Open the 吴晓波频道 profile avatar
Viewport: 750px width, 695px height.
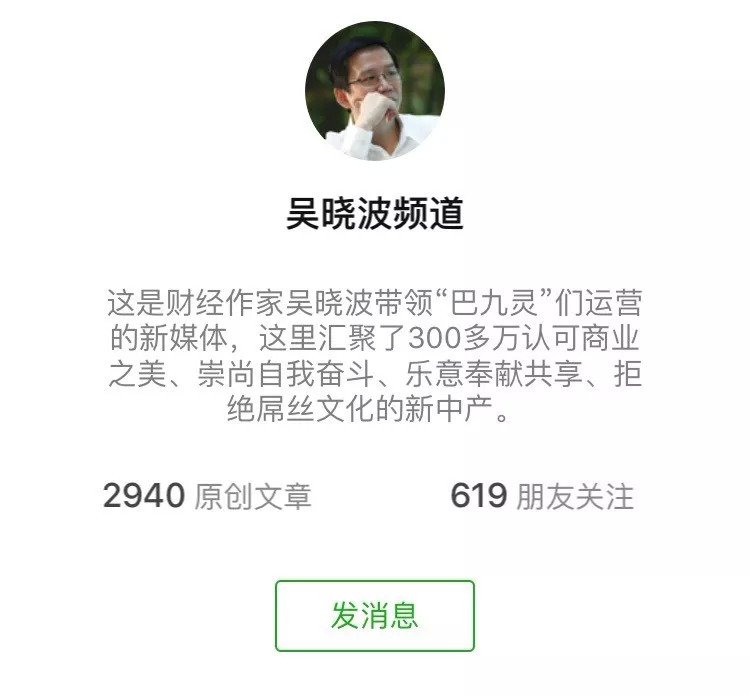374,91
